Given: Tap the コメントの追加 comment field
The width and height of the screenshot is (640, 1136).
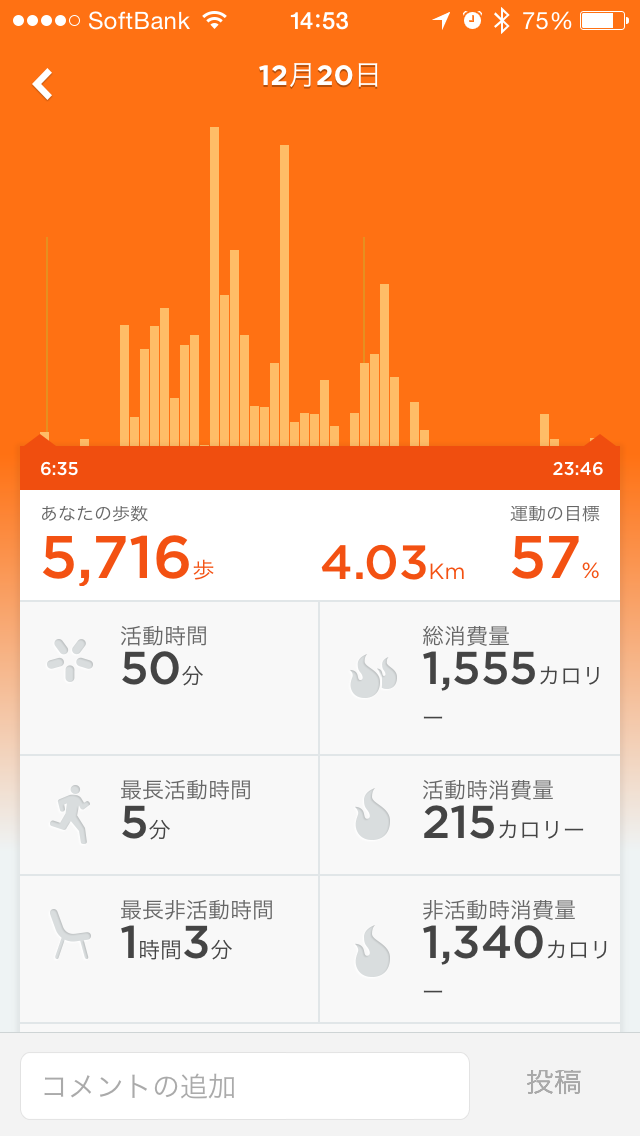Looking at the screenshot, I should [x=245, y=1085].
